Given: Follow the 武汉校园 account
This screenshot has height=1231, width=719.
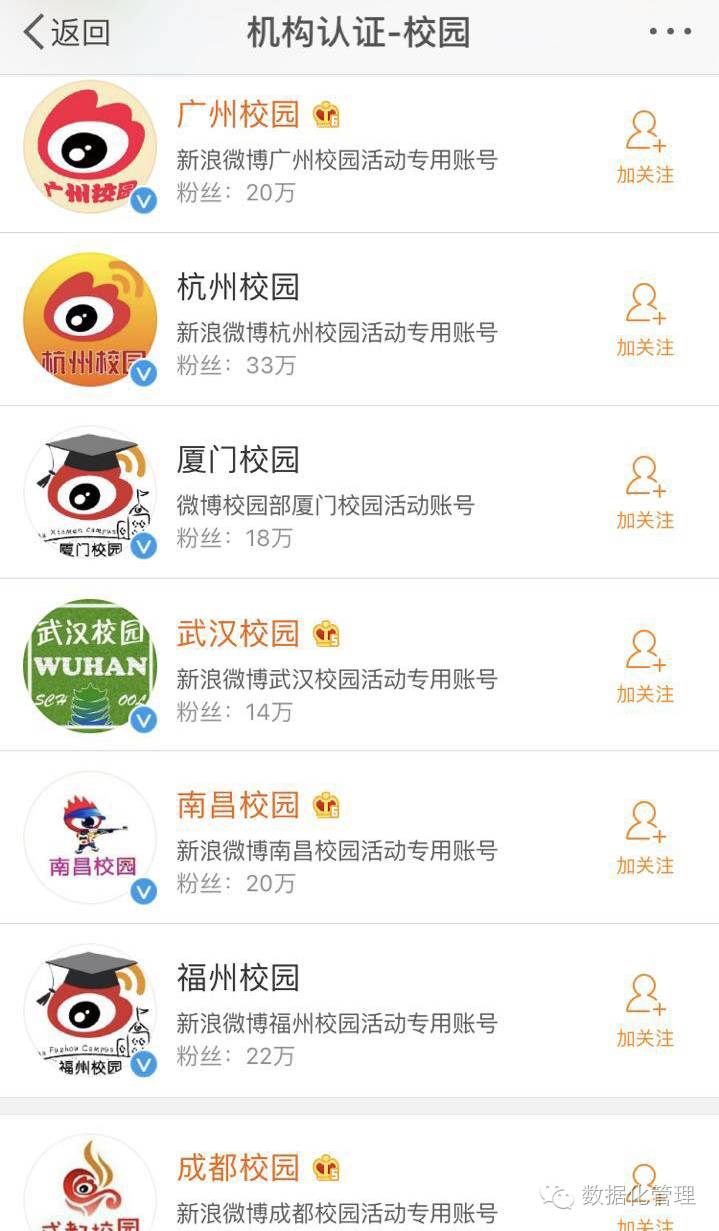Looking at the screenshot, I should [x=645, y=667].
